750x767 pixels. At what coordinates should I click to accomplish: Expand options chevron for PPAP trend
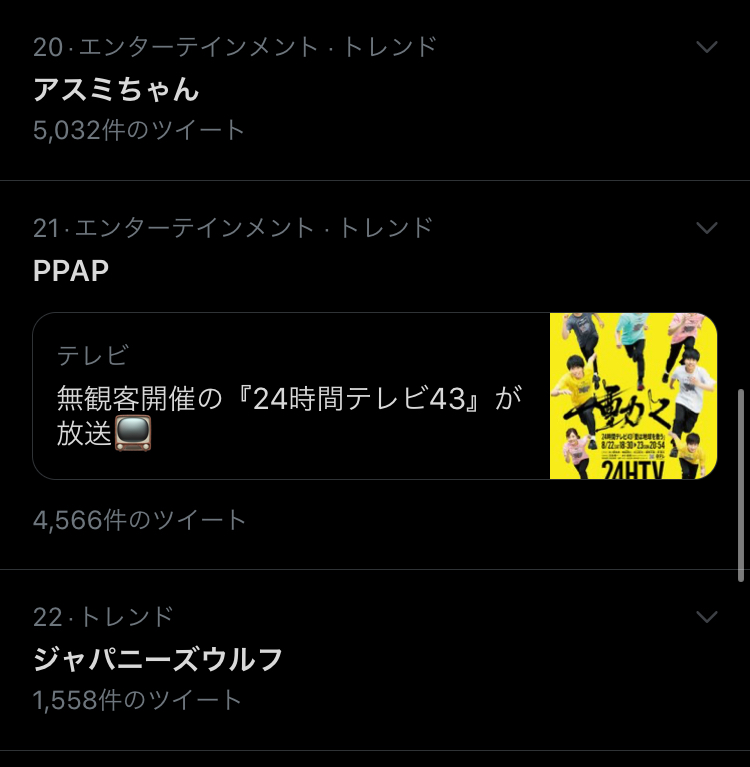pos(707,228)
